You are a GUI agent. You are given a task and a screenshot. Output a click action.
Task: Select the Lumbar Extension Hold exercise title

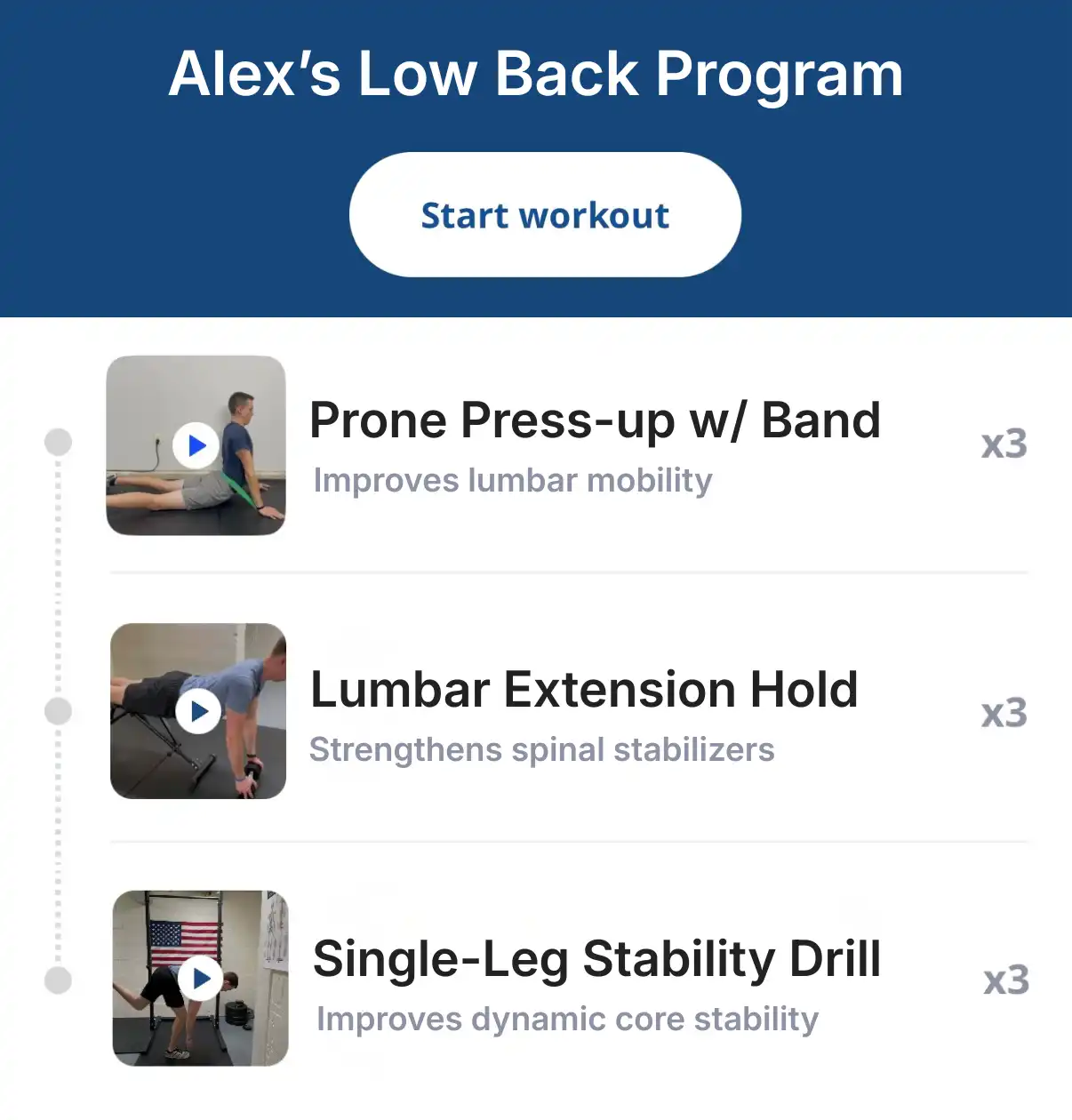(x=584, y=689)
